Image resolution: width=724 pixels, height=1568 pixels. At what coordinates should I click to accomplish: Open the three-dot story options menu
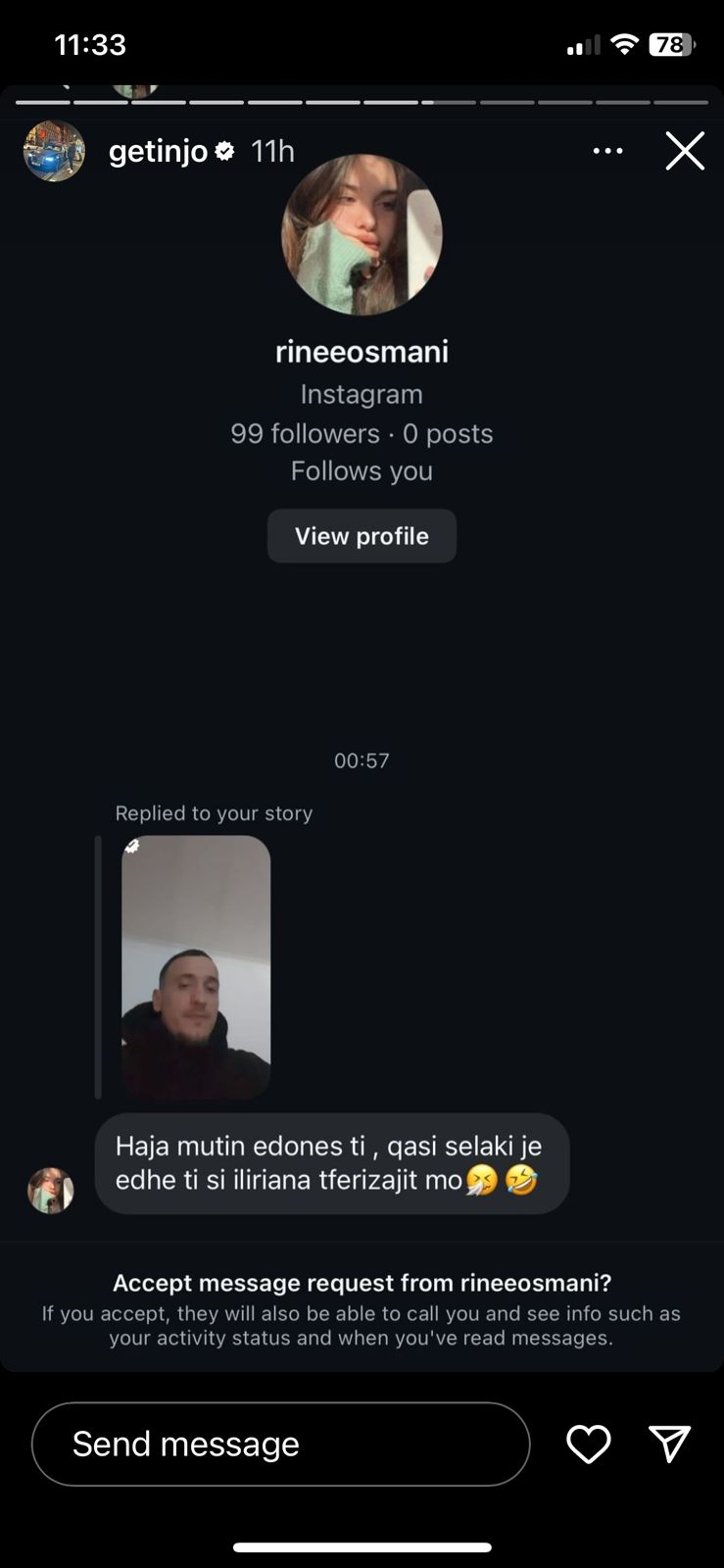(607, 151)
